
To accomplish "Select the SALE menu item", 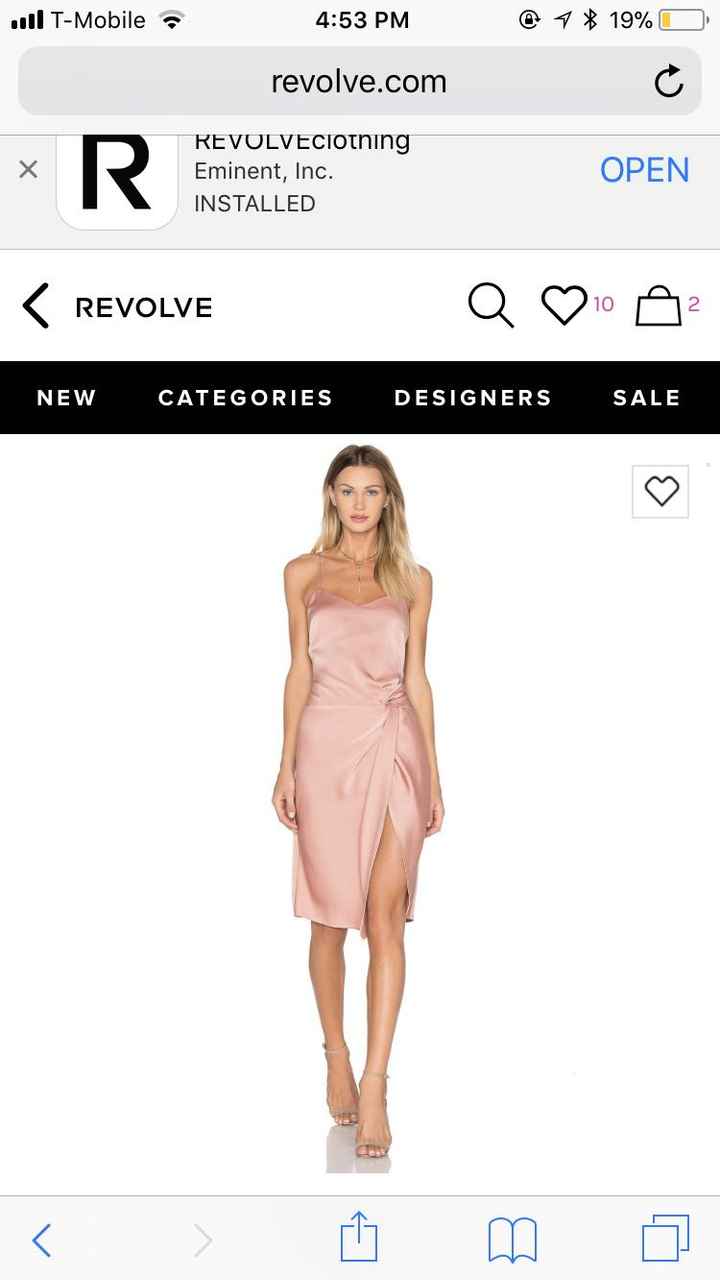I will pos(646,397).
